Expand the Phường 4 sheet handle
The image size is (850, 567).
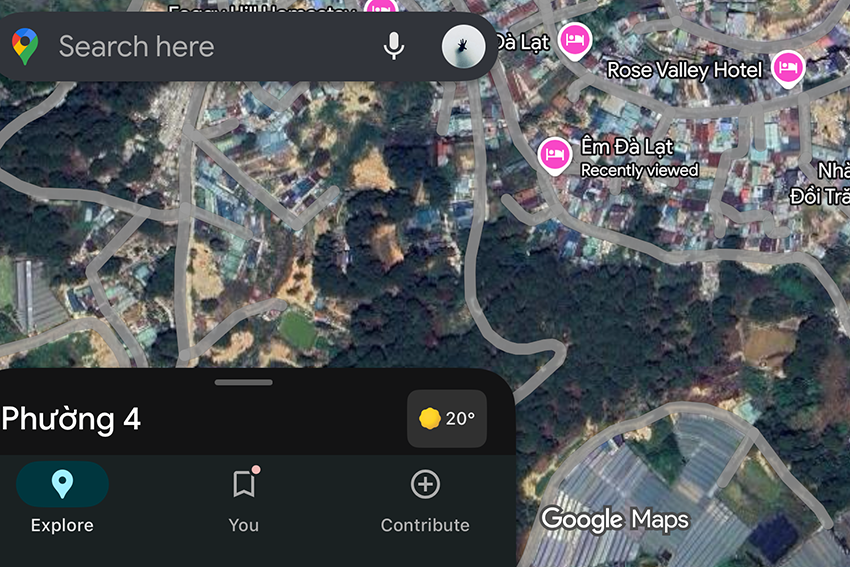tap(243, 382)
